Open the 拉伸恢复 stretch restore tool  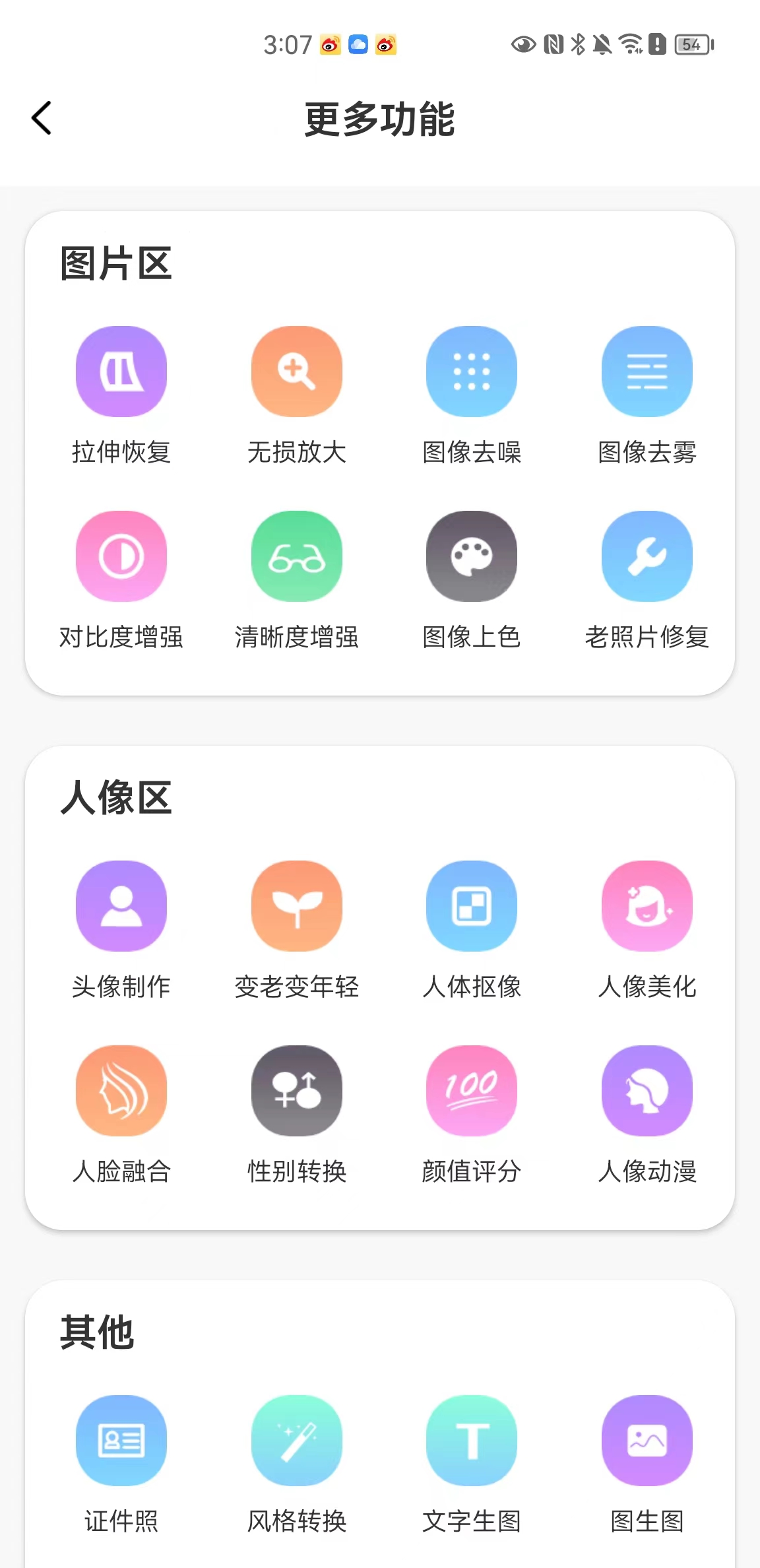pos(121,372)
